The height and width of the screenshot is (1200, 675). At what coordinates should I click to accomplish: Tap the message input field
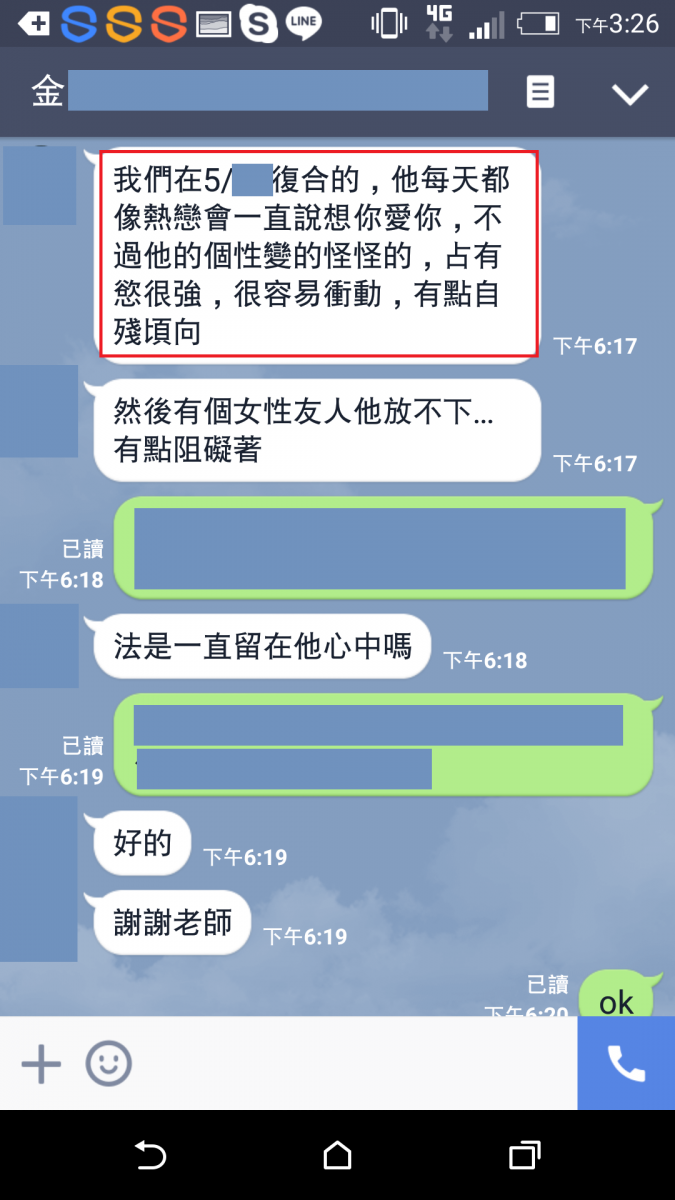coord(350,1064)
